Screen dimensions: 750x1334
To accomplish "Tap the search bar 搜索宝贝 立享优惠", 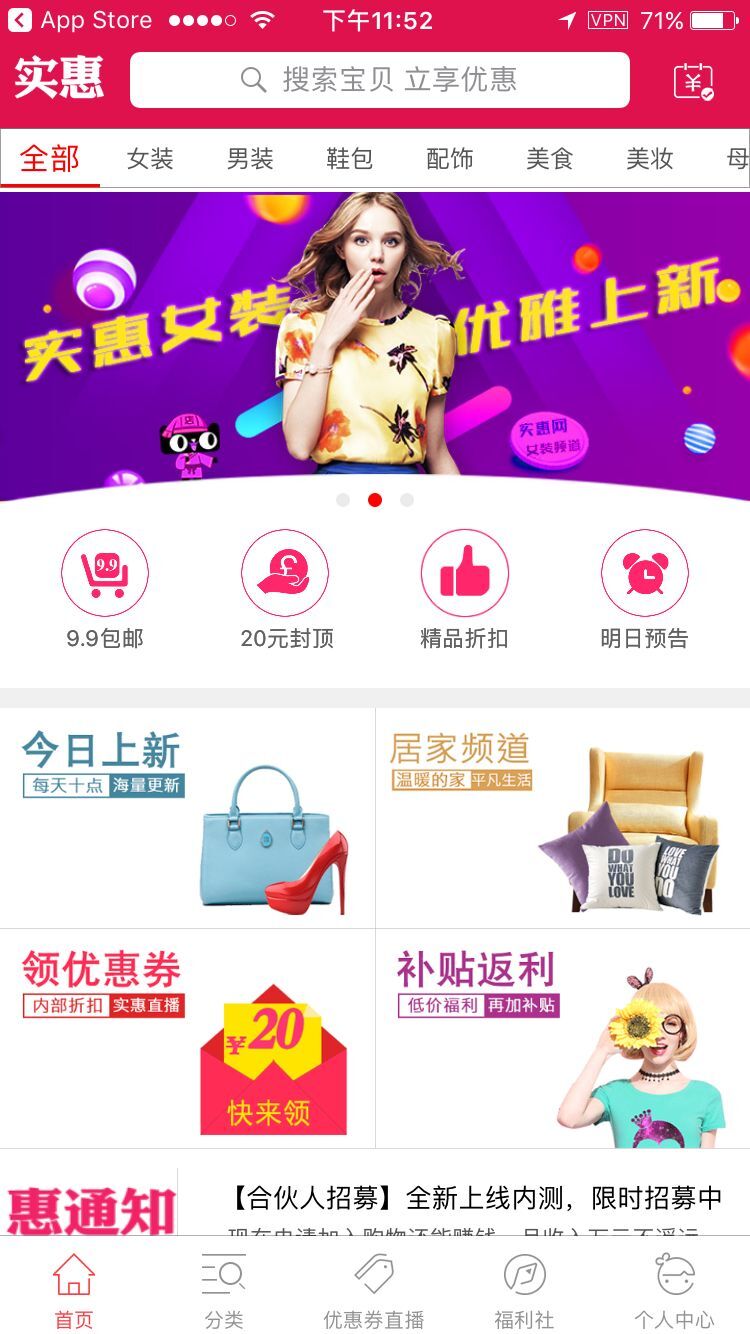I will pyautogui.click(x=380, y=79).
